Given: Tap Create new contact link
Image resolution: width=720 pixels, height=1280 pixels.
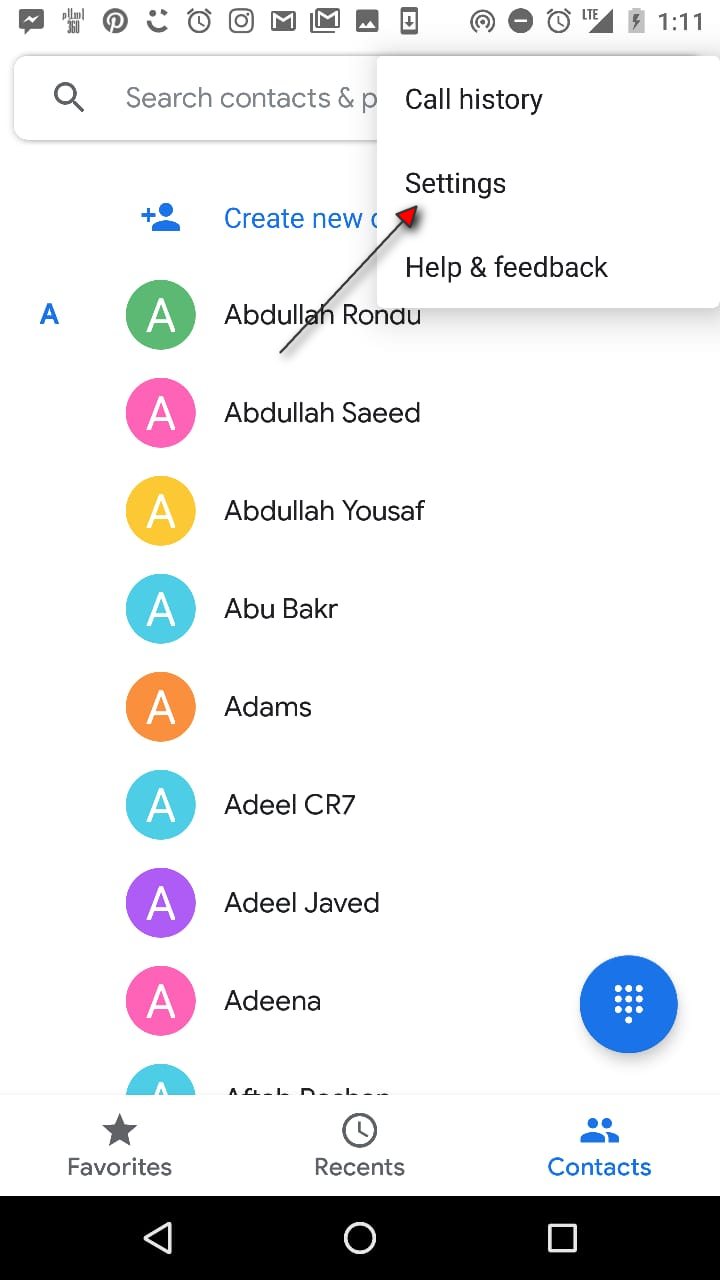Looking at the screenshot, I should (300, 218).
